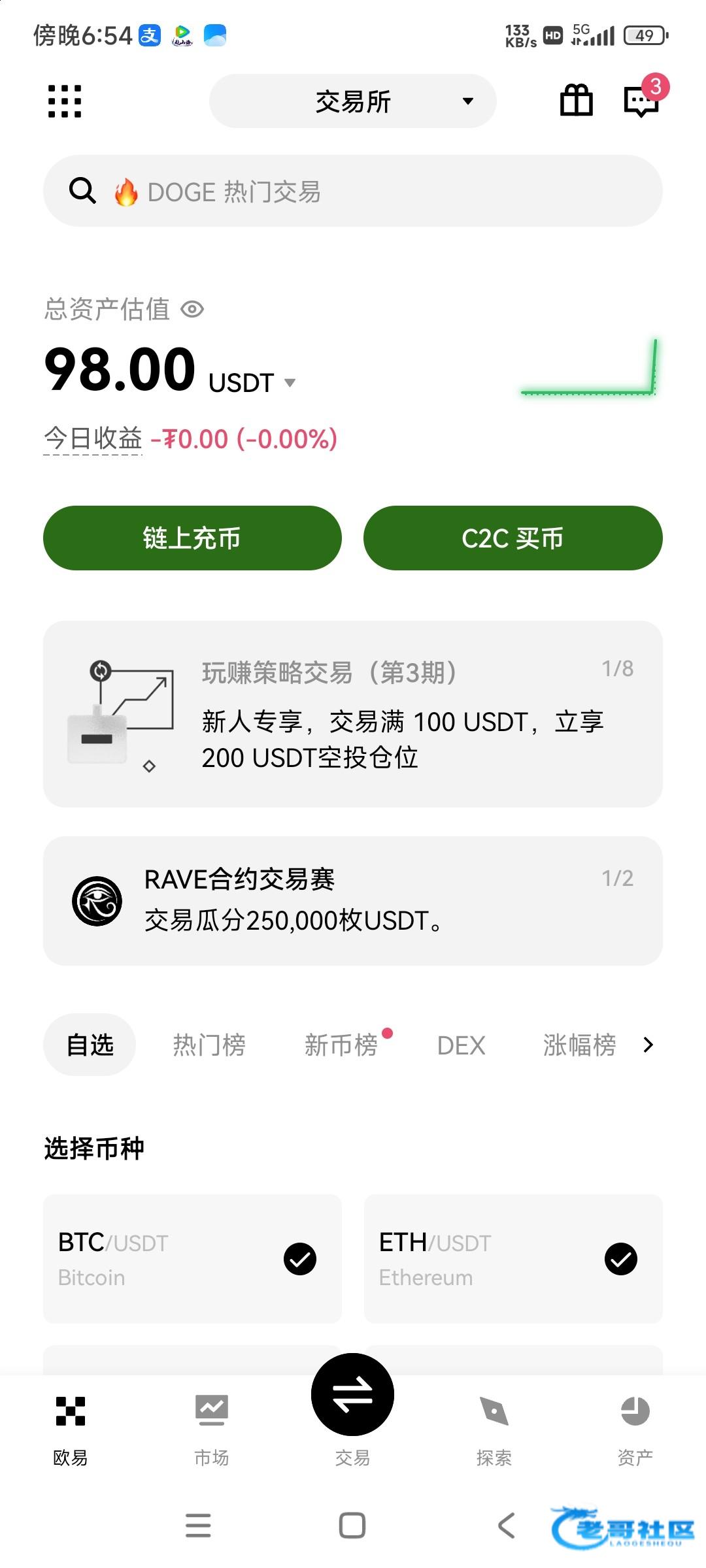Image resolution: width=706 pixels, height=1568 pixels.
Task: Show the 涨幅榜 tab
Action: point(579,1045)
